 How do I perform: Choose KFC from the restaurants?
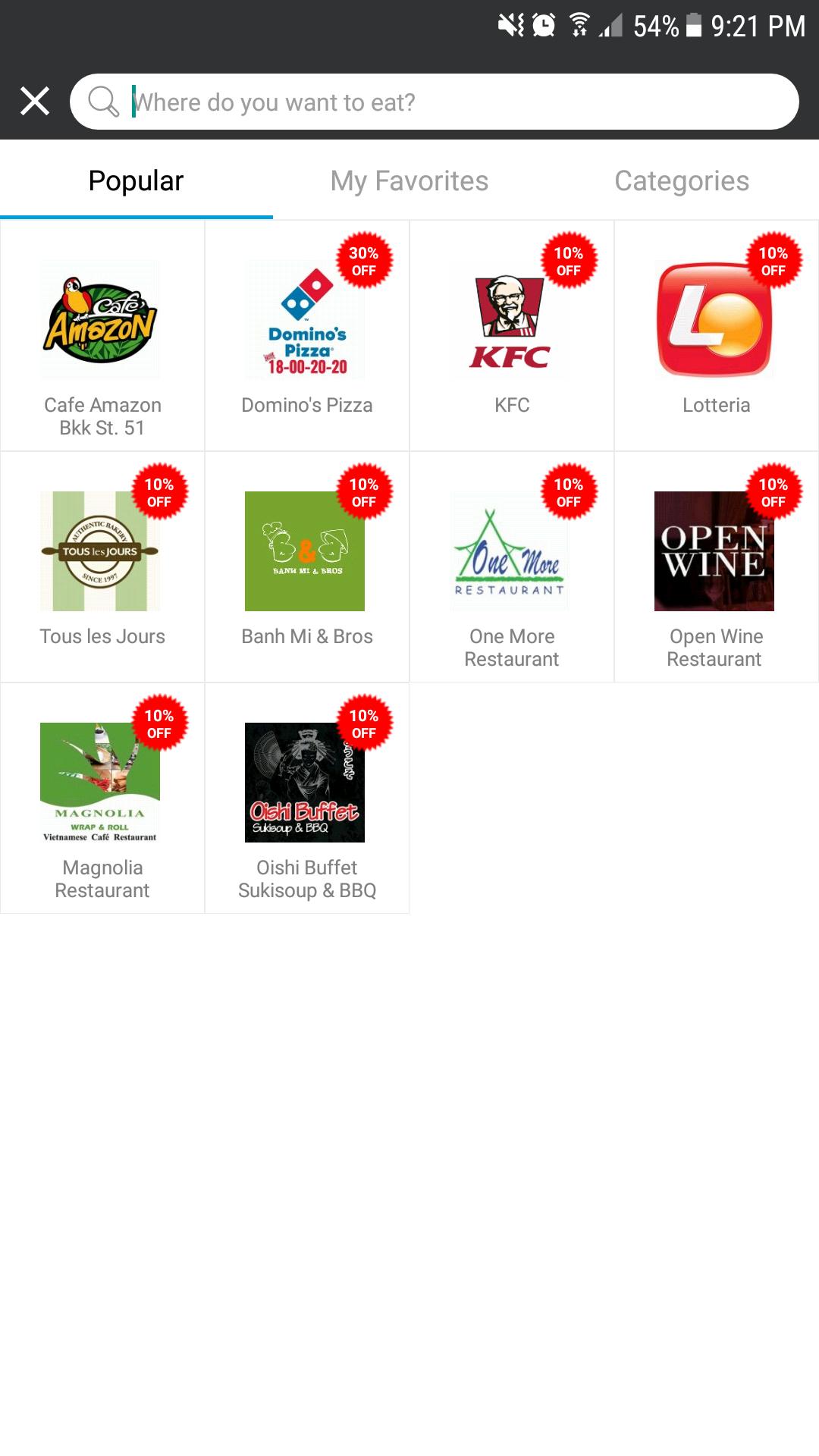coord(512,336)
